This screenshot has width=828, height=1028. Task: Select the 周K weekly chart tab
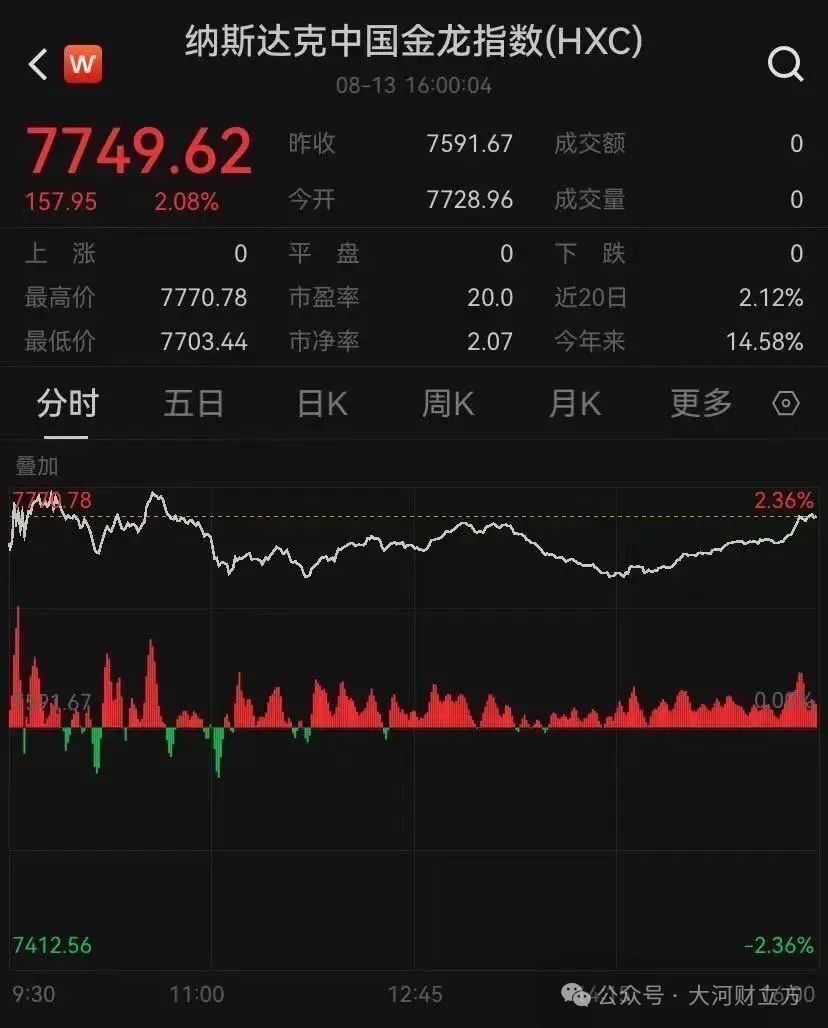[446, 403]
